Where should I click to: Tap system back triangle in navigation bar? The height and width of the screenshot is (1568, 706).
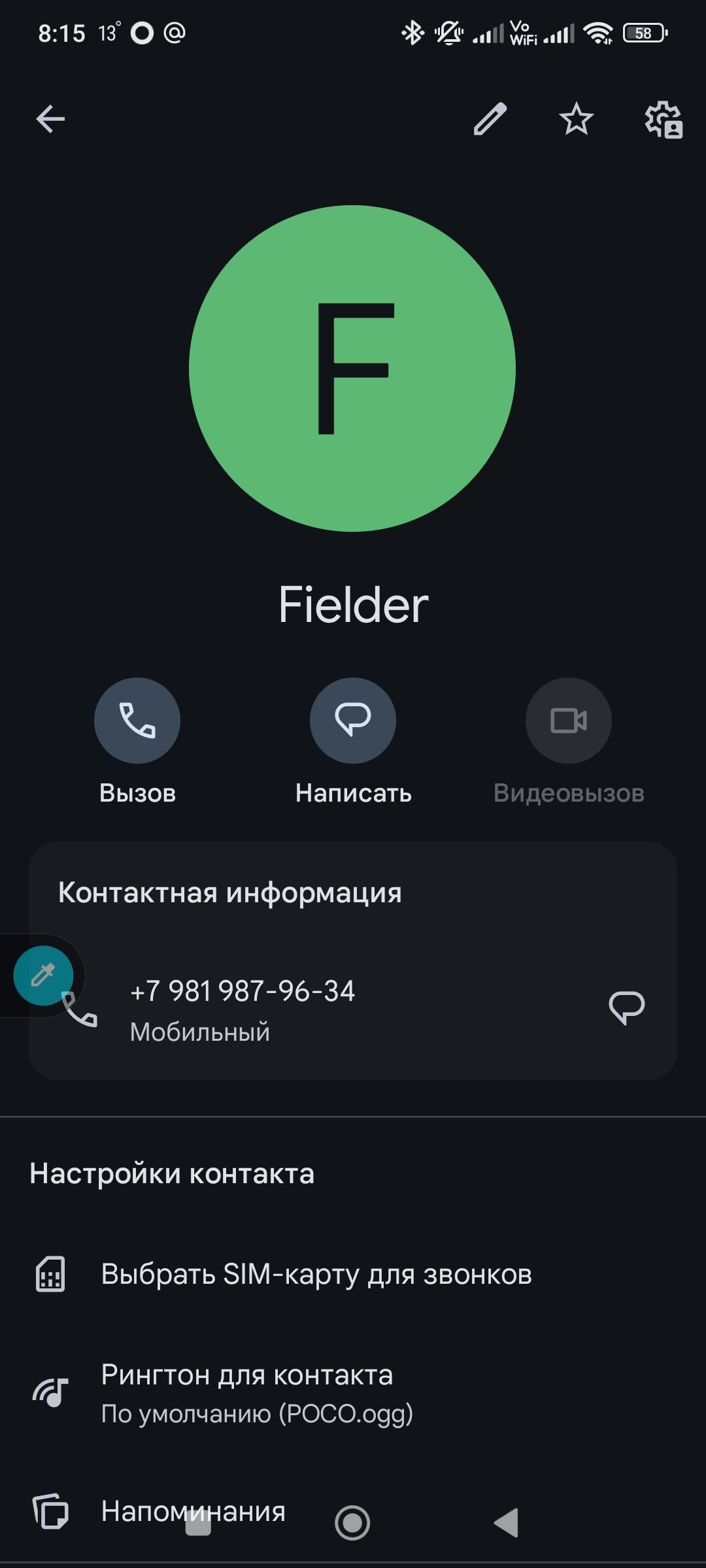point(507,1523)
